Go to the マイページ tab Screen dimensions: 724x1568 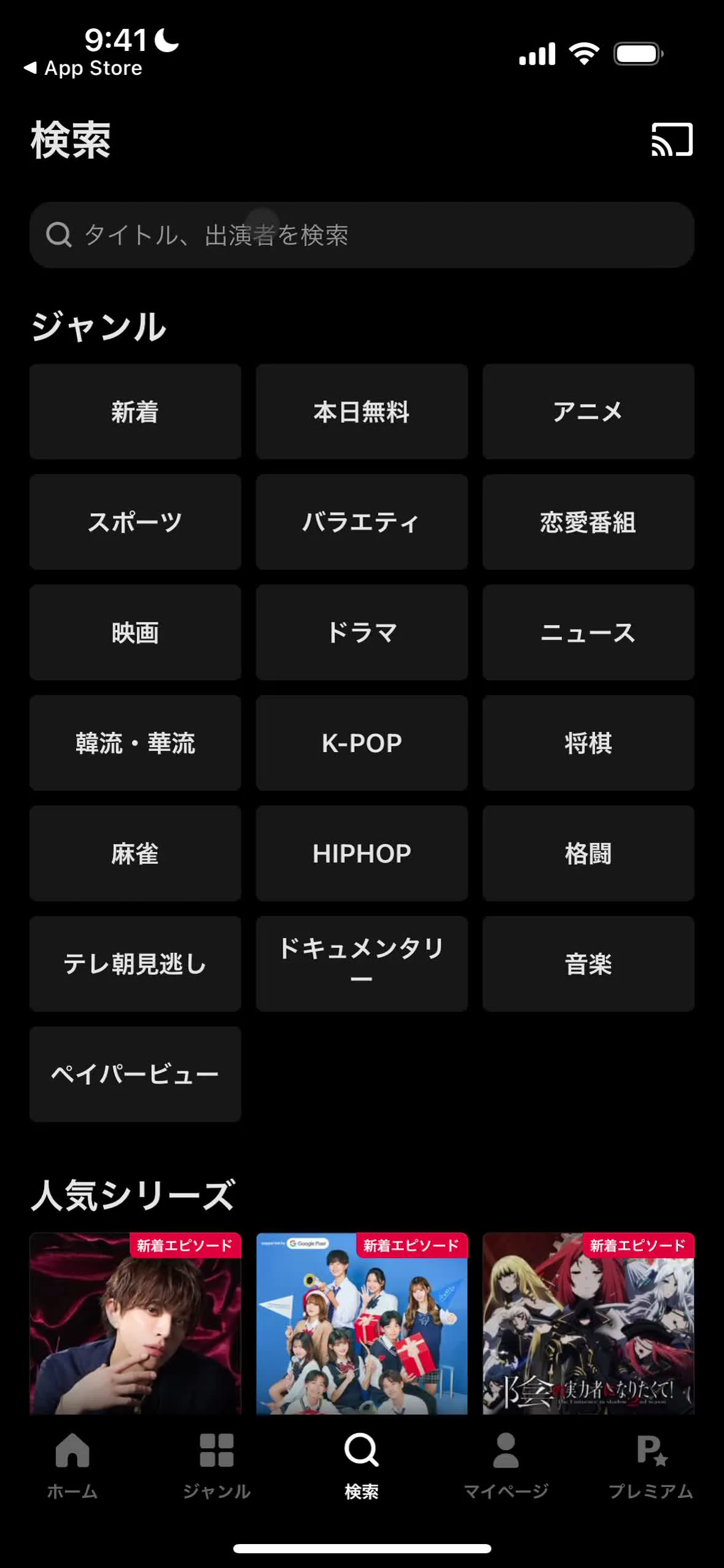(x=505, y=1464)
